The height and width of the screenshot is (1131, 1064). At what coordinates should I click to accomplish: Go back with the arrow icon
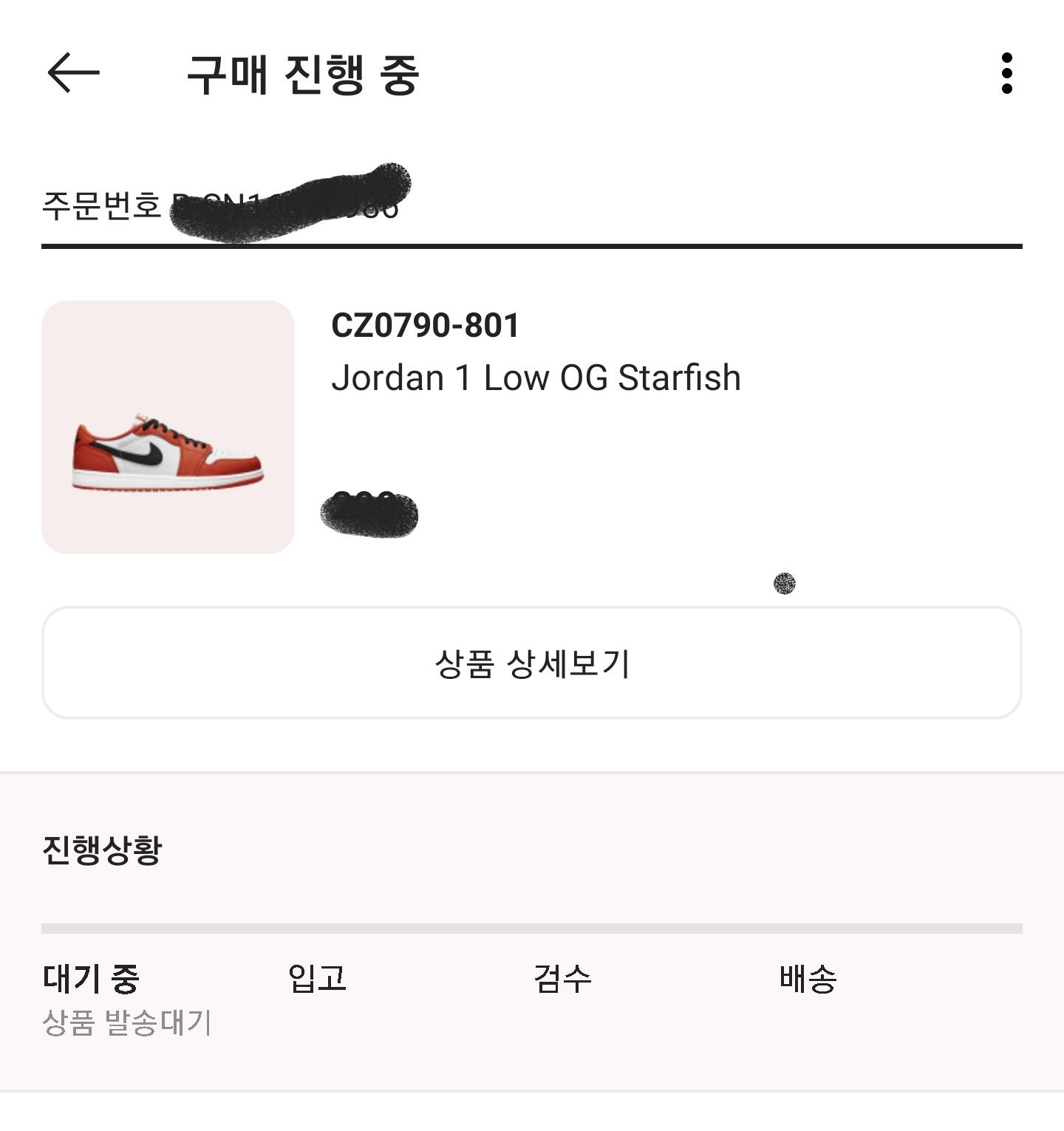point(73,72)
